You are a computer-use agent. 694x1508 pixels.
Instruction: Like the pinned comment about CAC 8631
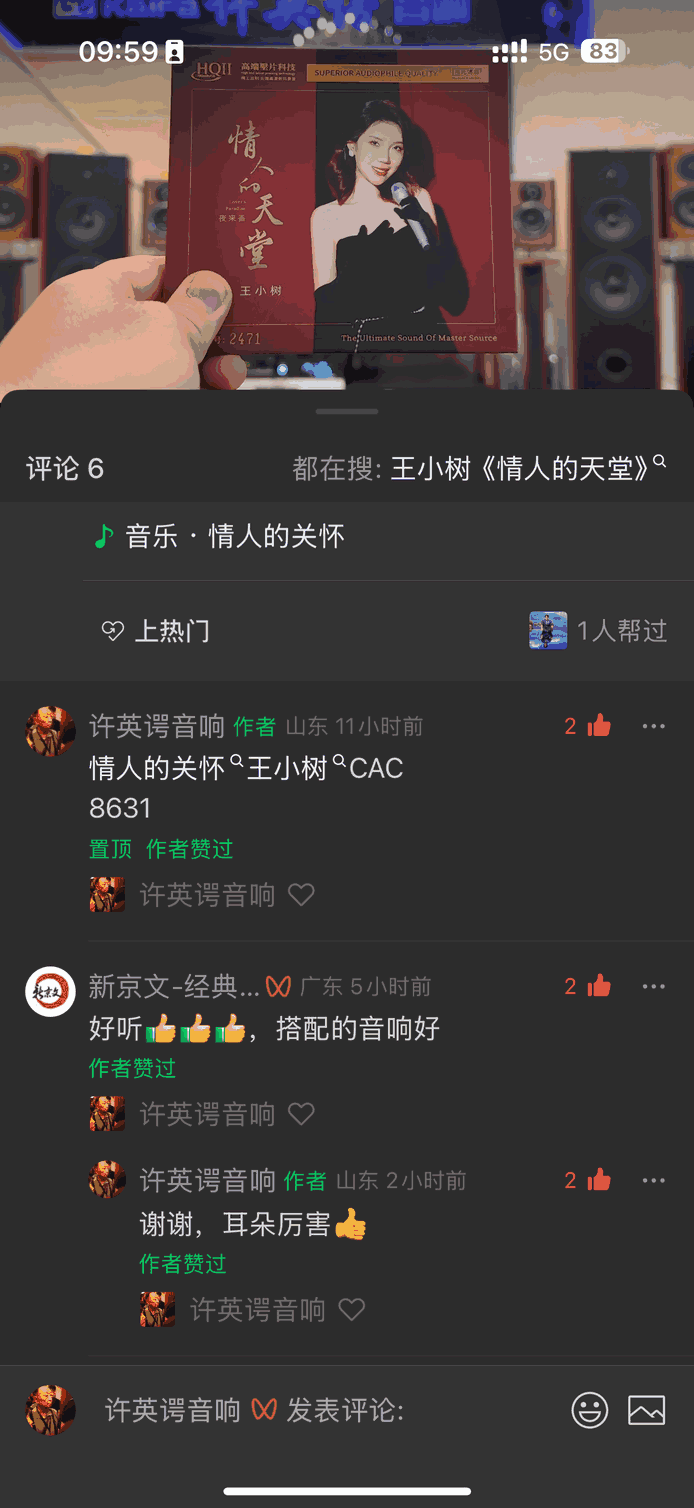pos(598,726)
